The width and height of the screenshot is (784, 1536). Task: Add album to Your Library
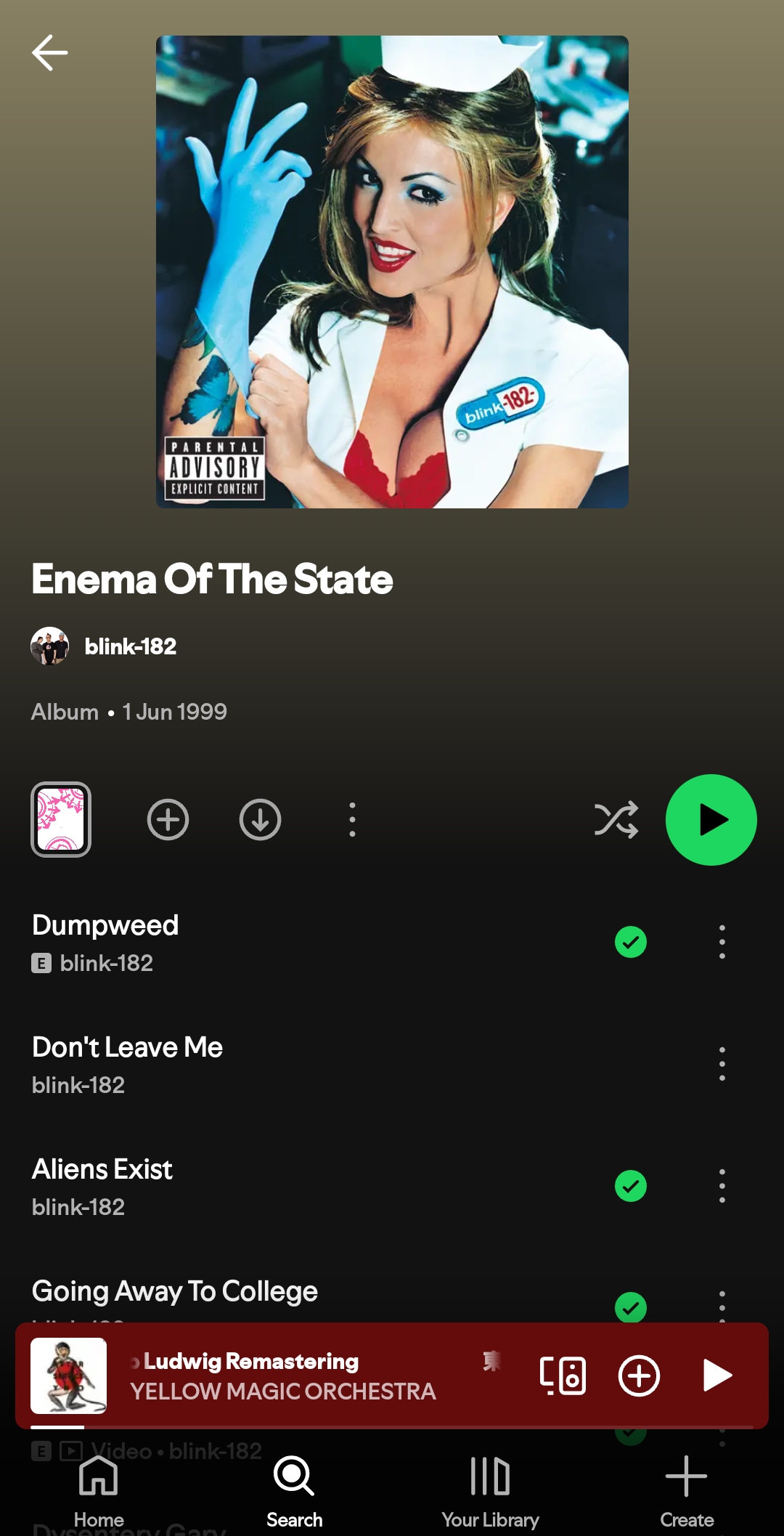click(x=168, y=820)
